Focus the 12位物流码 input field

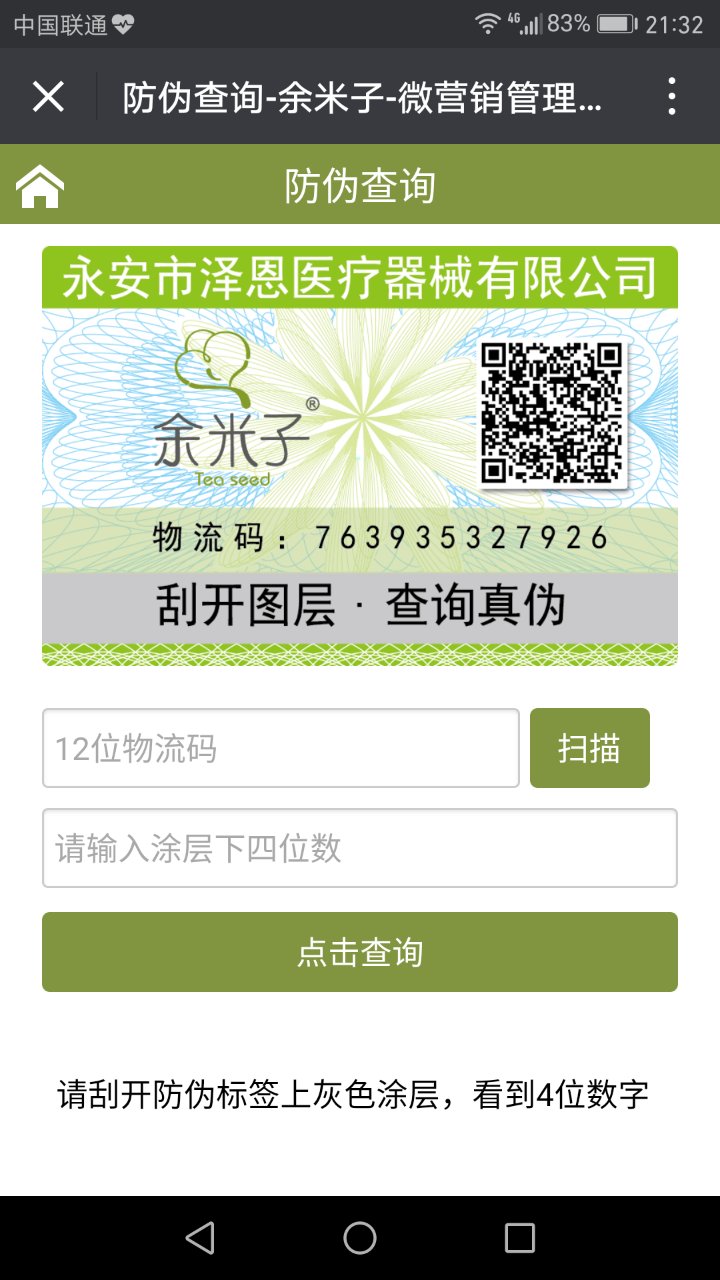pyautogui.click(x=281, y=748)
